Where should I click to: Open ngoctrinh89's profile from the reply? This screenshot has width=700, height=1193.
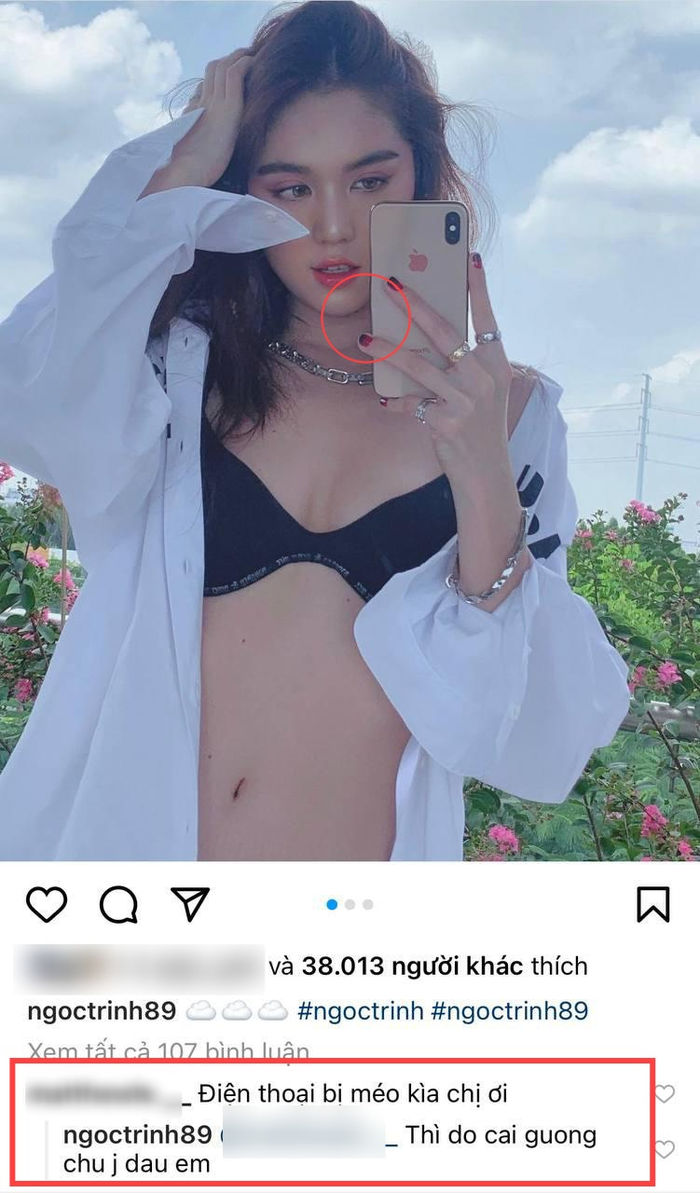136,1136
